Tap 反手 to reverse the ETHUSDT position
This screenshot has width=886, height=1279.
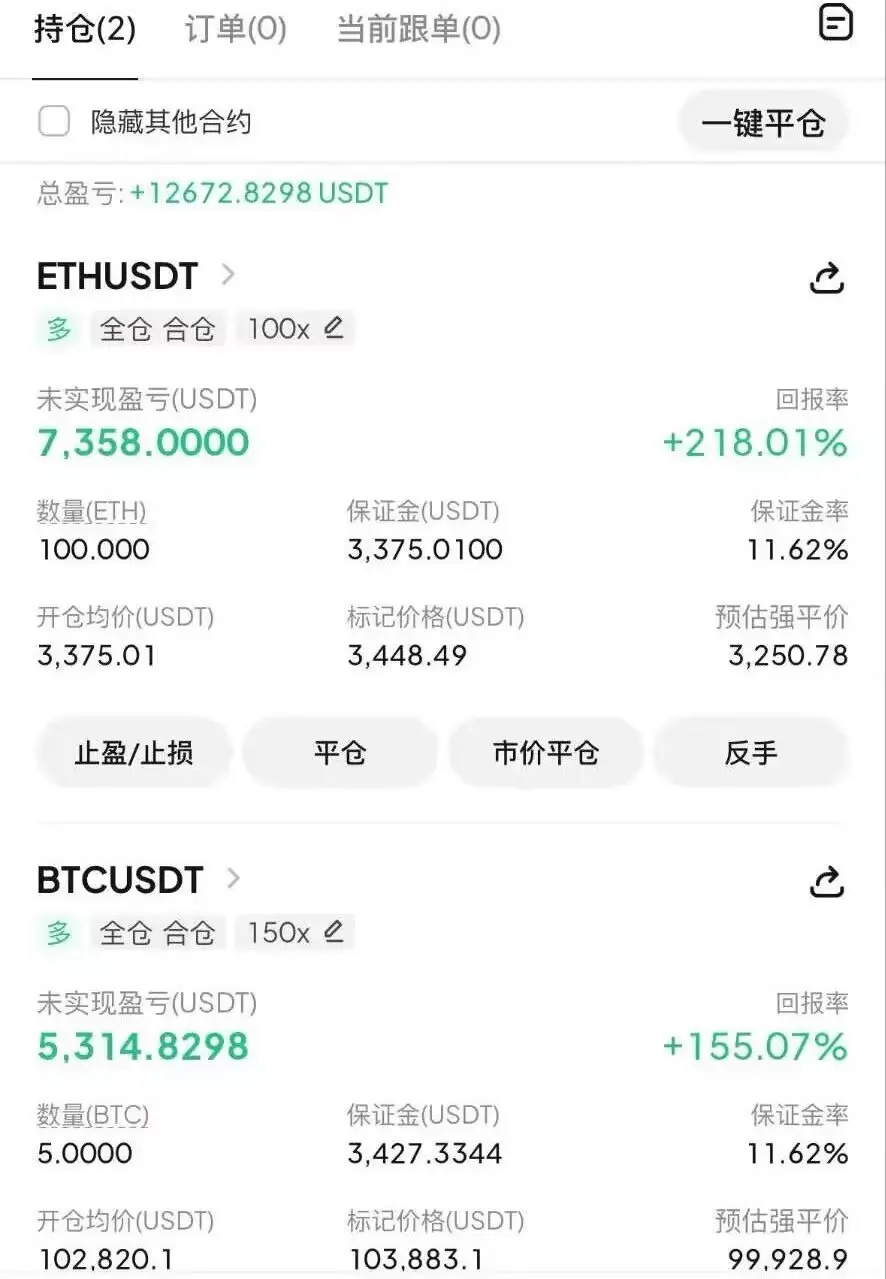pos(751,752)
